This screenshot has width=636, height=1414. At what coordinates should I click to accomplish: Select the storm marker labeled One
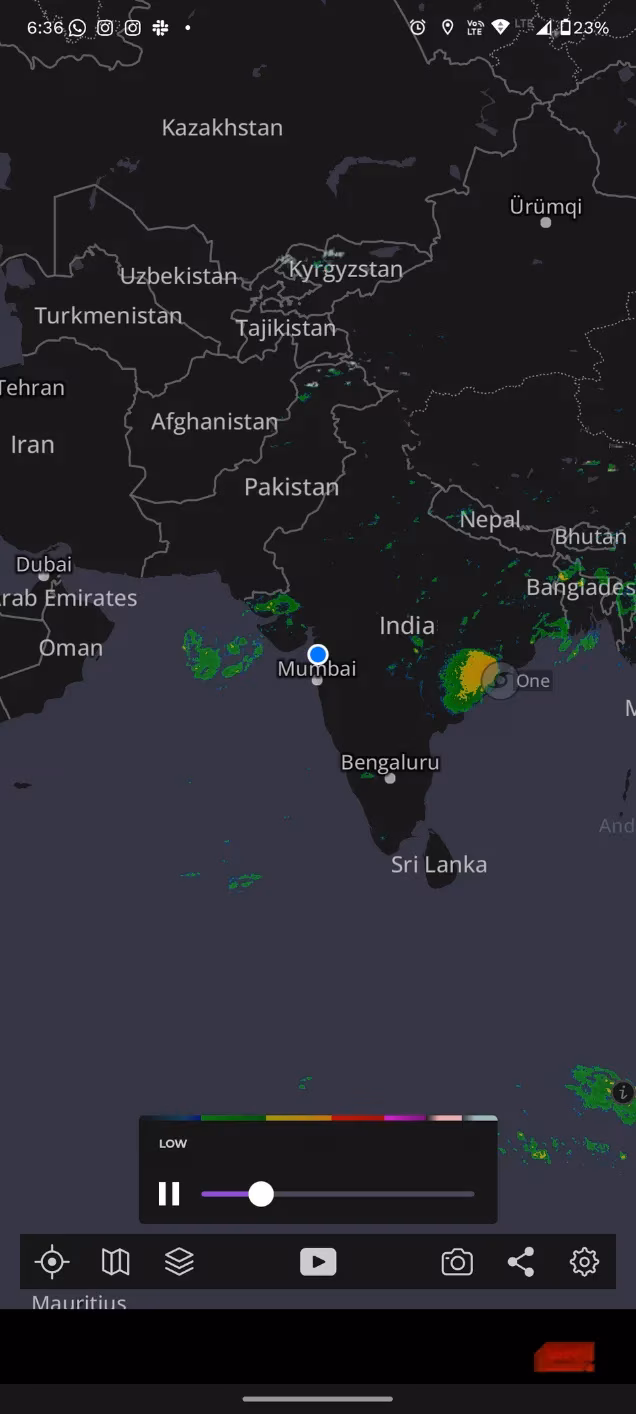[x=500, y=680]
